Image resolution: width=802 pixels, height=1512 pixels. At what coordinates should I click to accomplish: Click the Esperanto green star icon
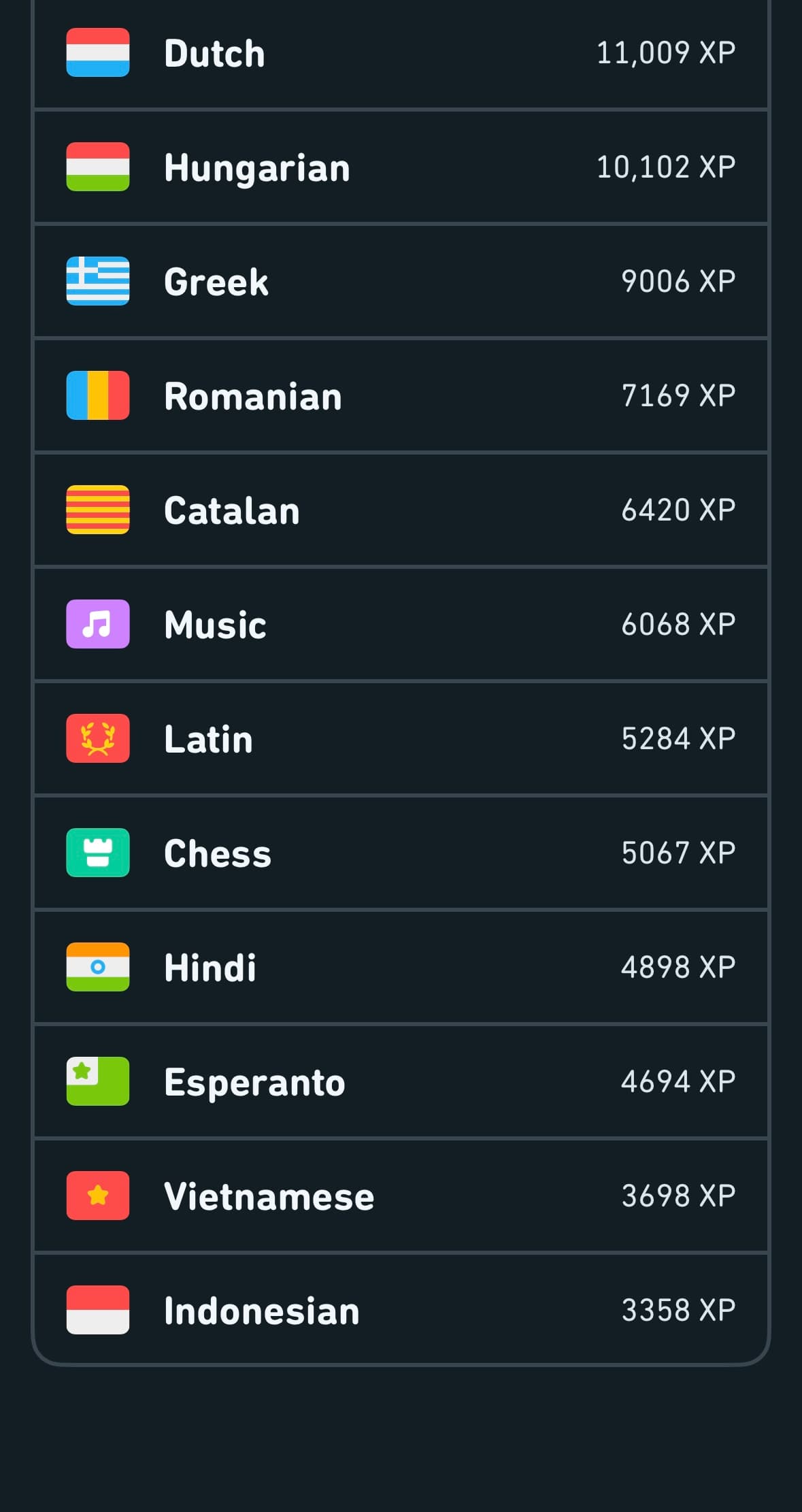[x=97, y=1083]
